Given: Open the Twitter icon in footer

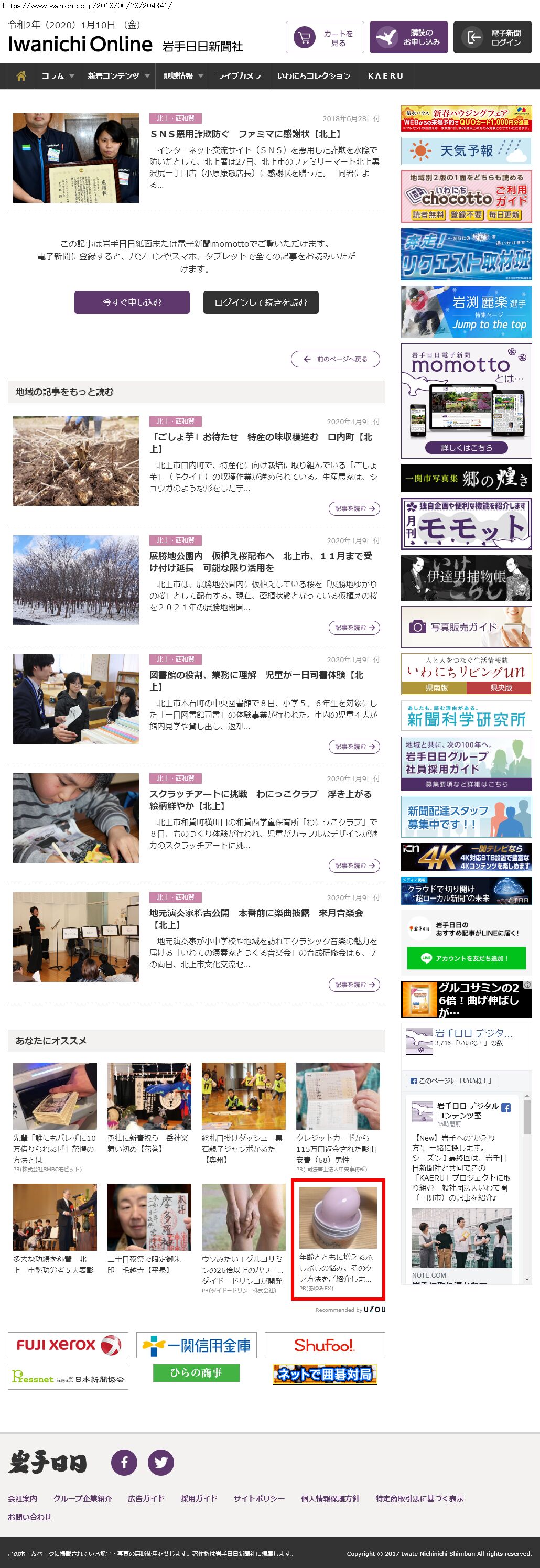Looking at the screenshot, I should (x=161, y=1462).
